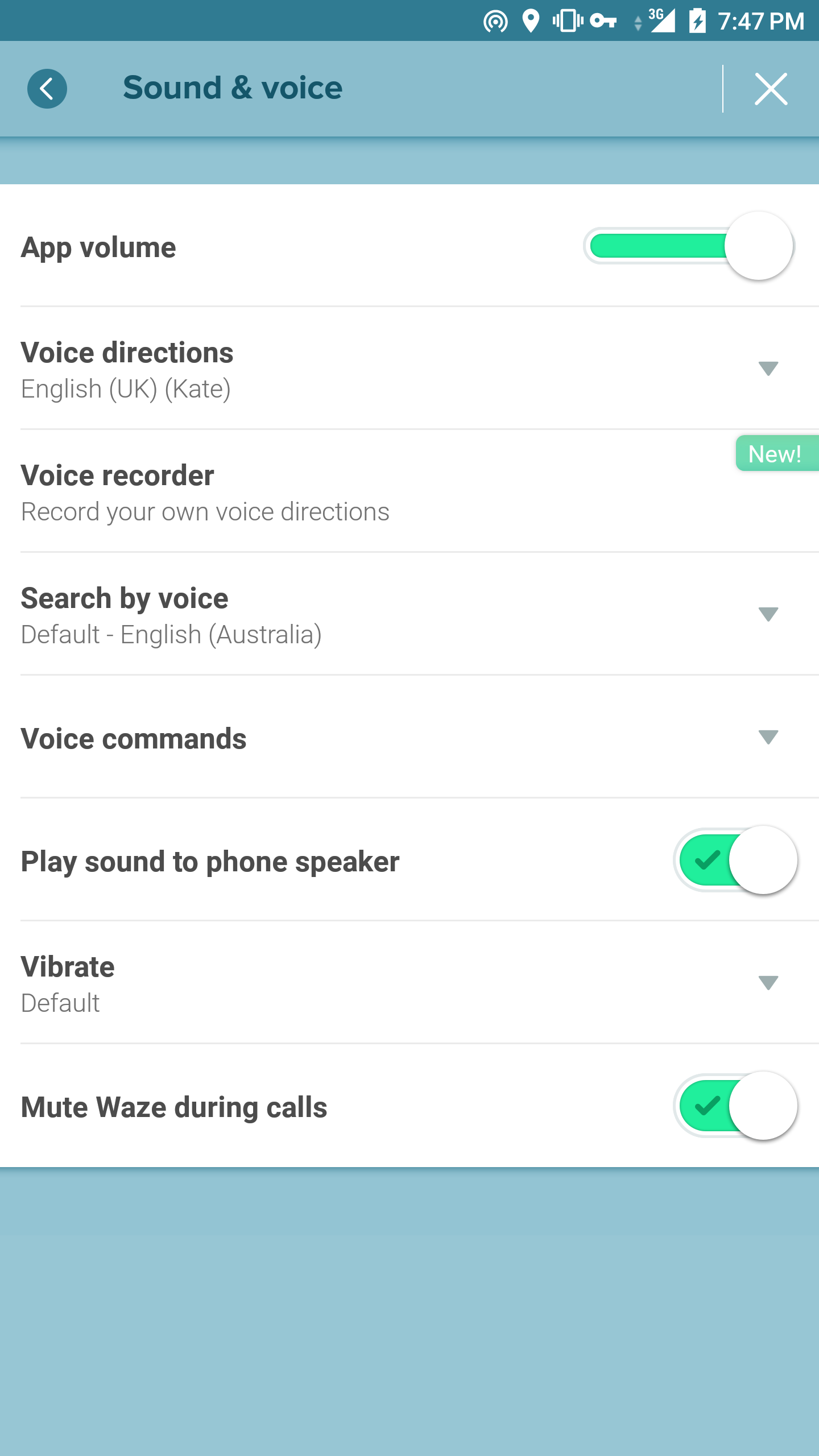Open Voice commands settings

click(409, 737)
